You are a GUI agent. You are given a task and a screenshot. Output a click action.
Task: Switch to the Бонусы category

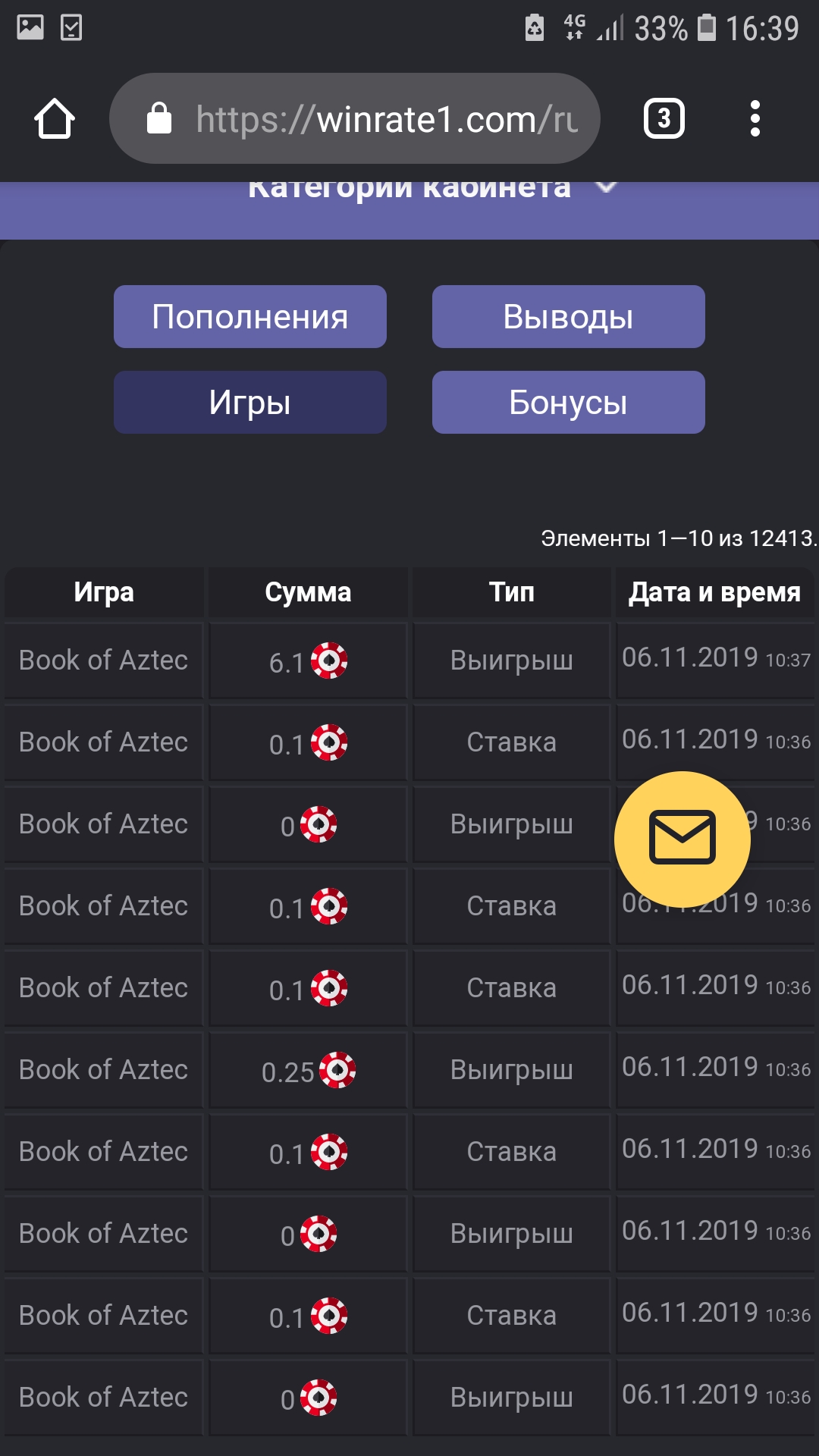tap(567, 402)
